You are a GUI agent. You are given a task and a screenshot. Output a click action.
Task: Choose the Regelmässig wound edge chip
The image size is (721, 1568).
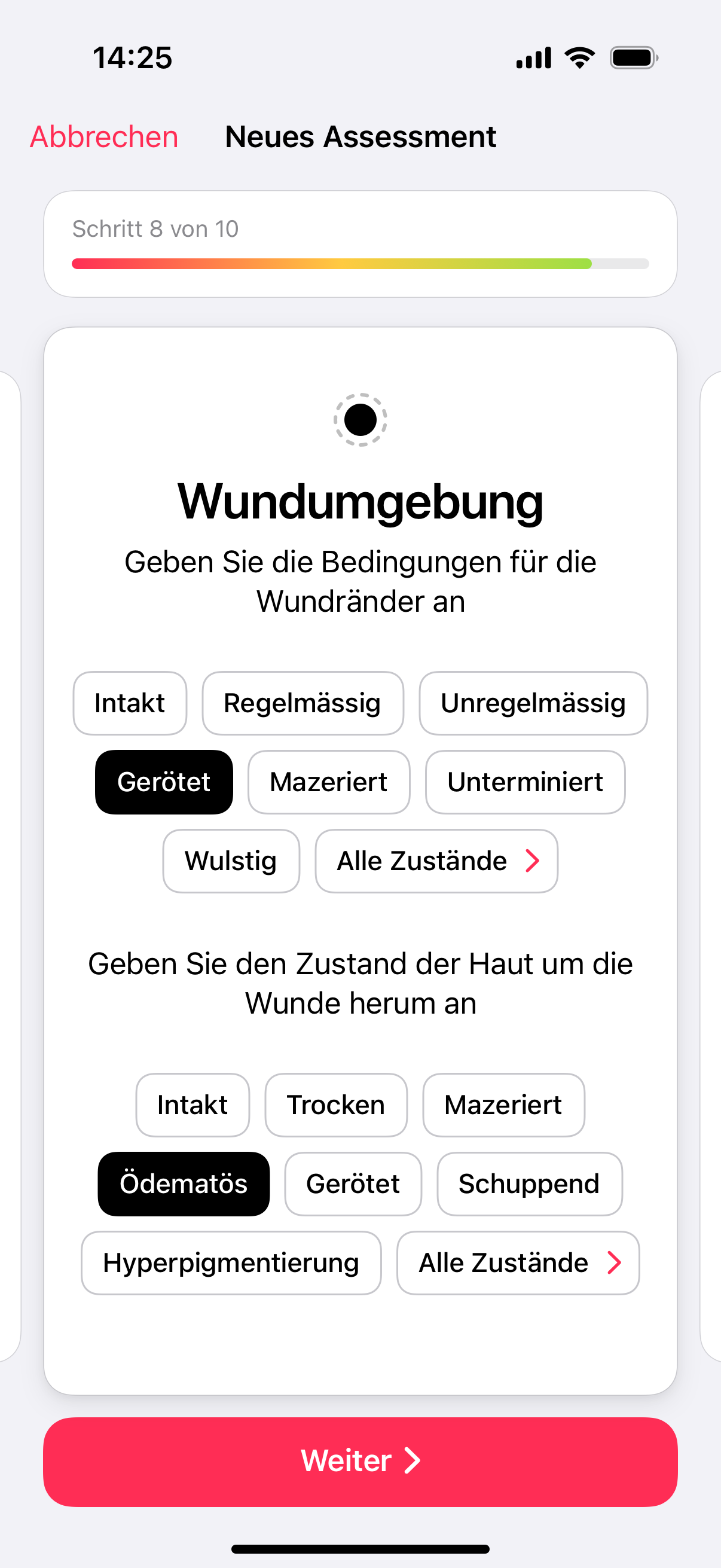point(303,703)
